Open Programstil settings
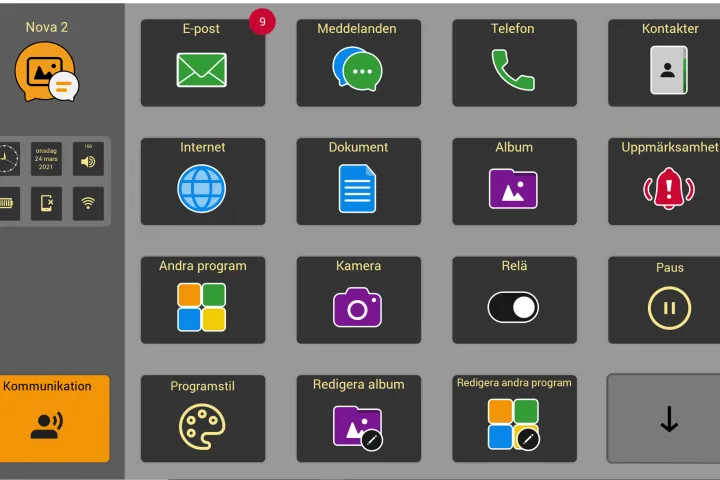This screenshot has width=720, height=480. pos(203,418)
